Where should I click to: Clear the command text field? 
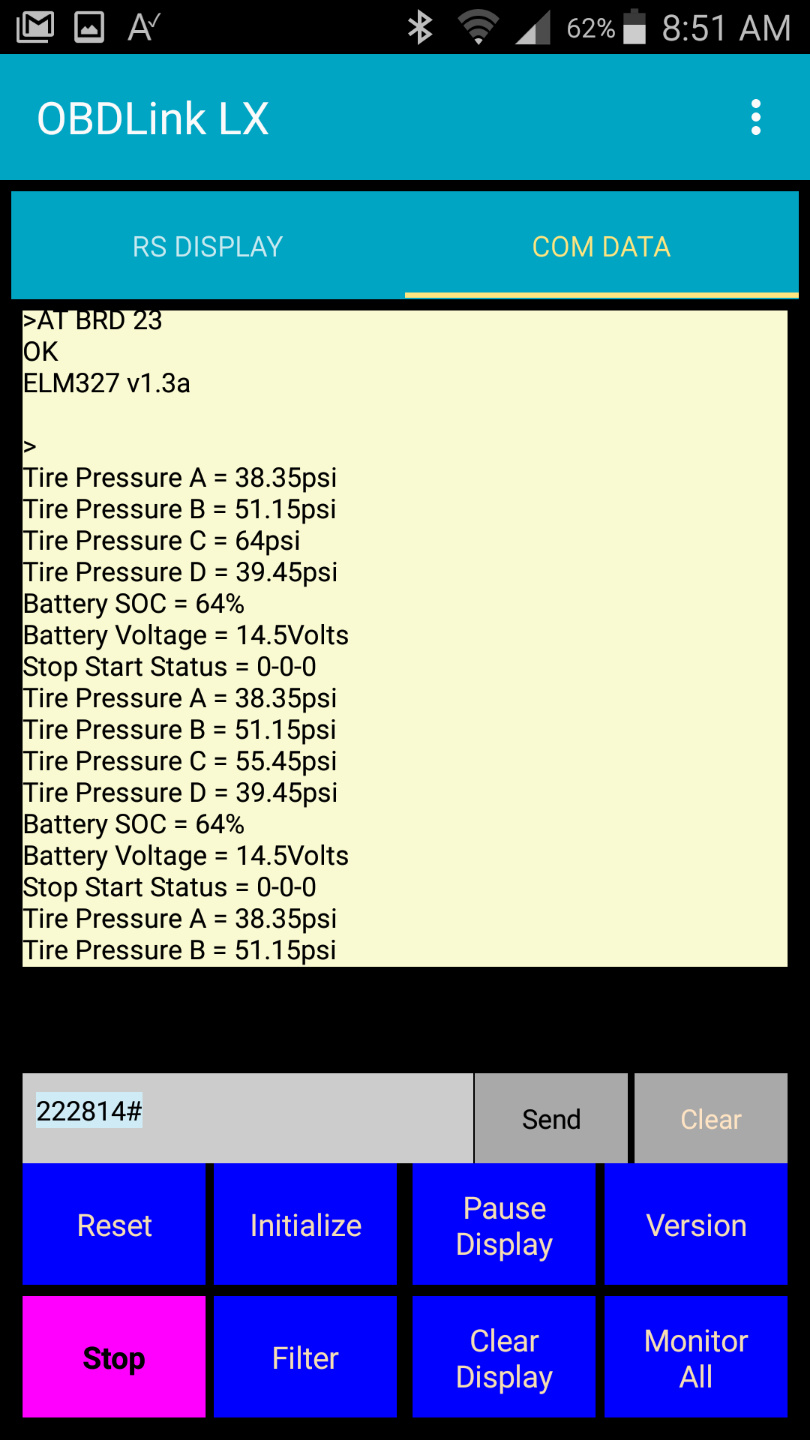(711, 1119)
